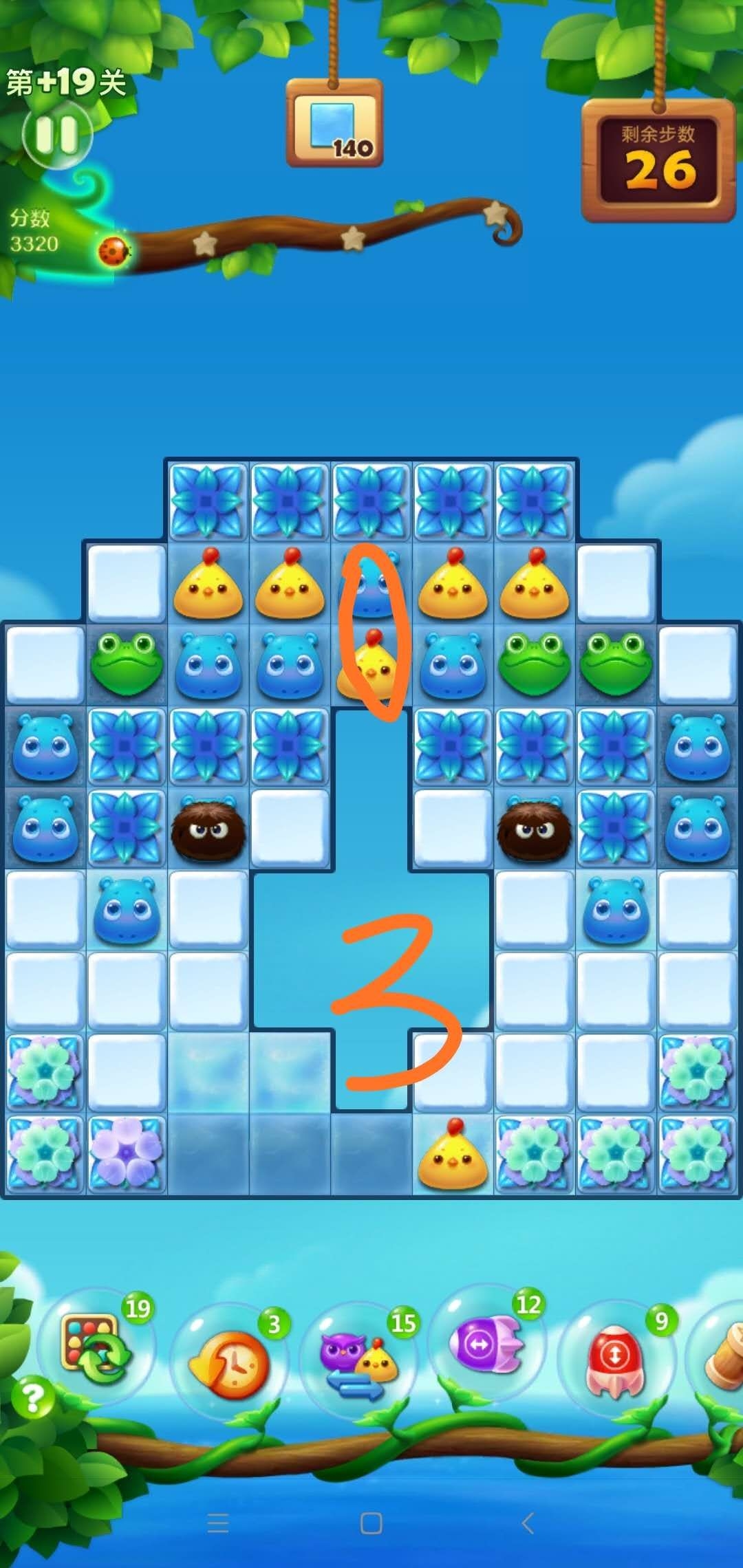Go back with the system back button

(x=528, y=1523)
